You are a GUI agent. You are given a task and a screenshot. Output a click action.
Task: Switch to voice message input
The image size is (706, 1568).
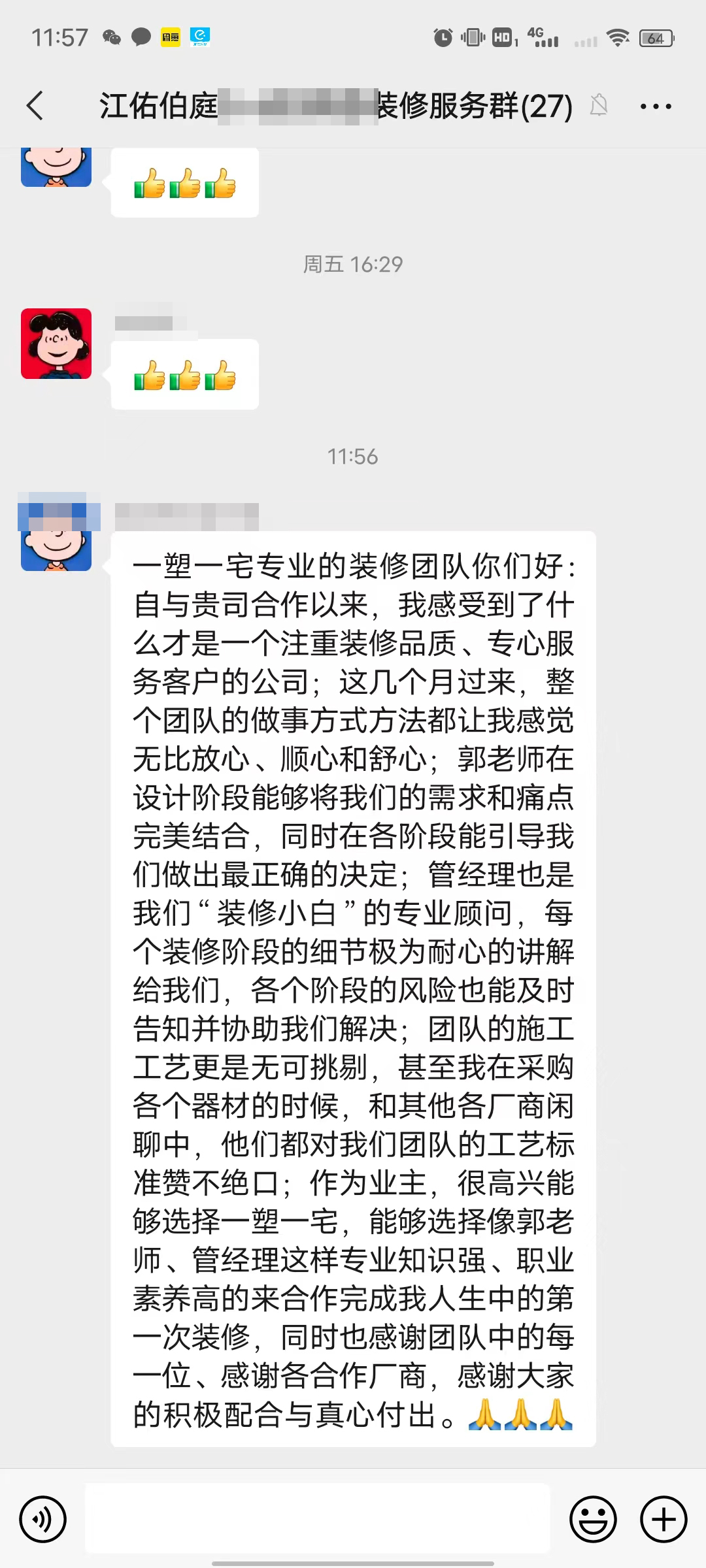[x=43, y=1520]
